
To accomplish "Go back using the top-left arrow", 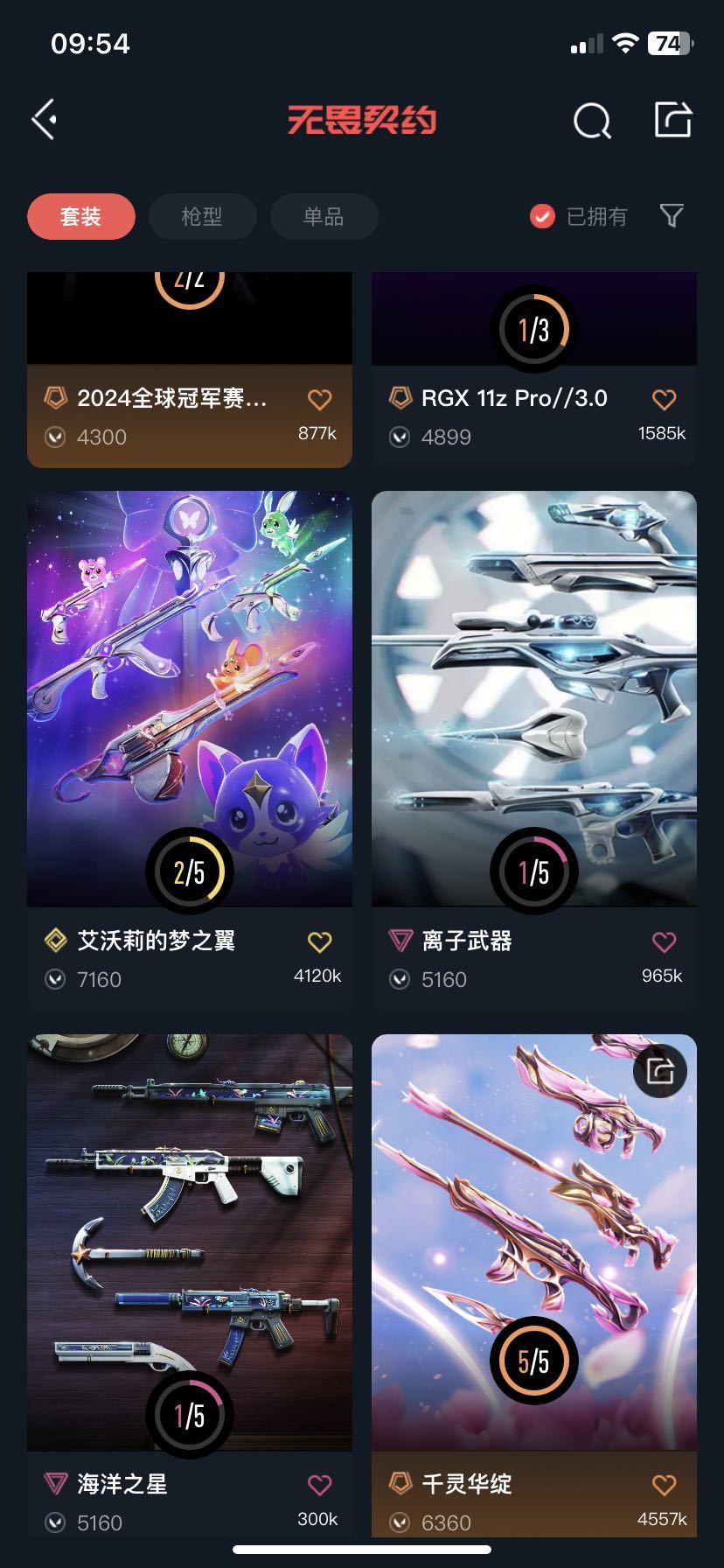I will click(x=45, y=120).
